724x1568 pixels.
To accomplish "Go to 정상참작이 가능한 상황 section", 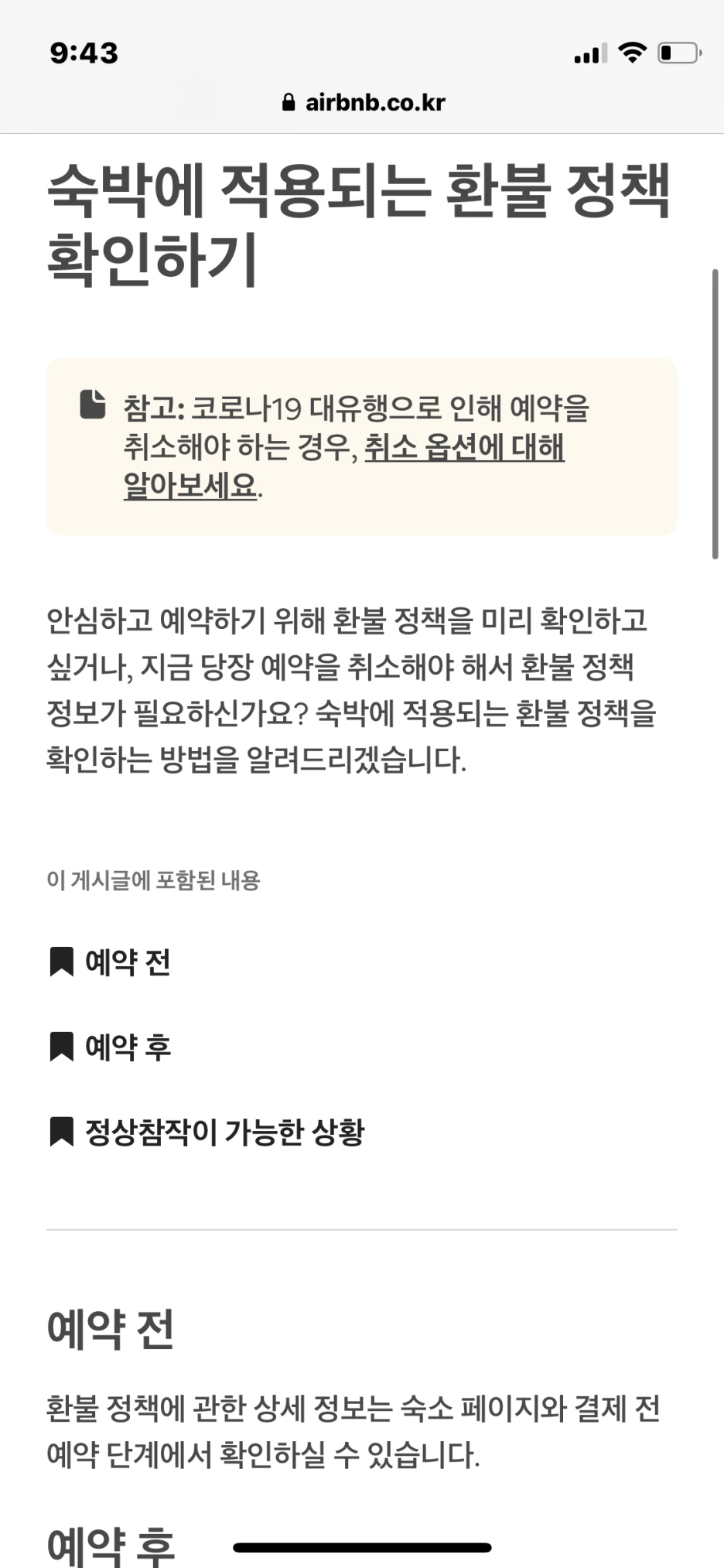I will point(207,1132).
